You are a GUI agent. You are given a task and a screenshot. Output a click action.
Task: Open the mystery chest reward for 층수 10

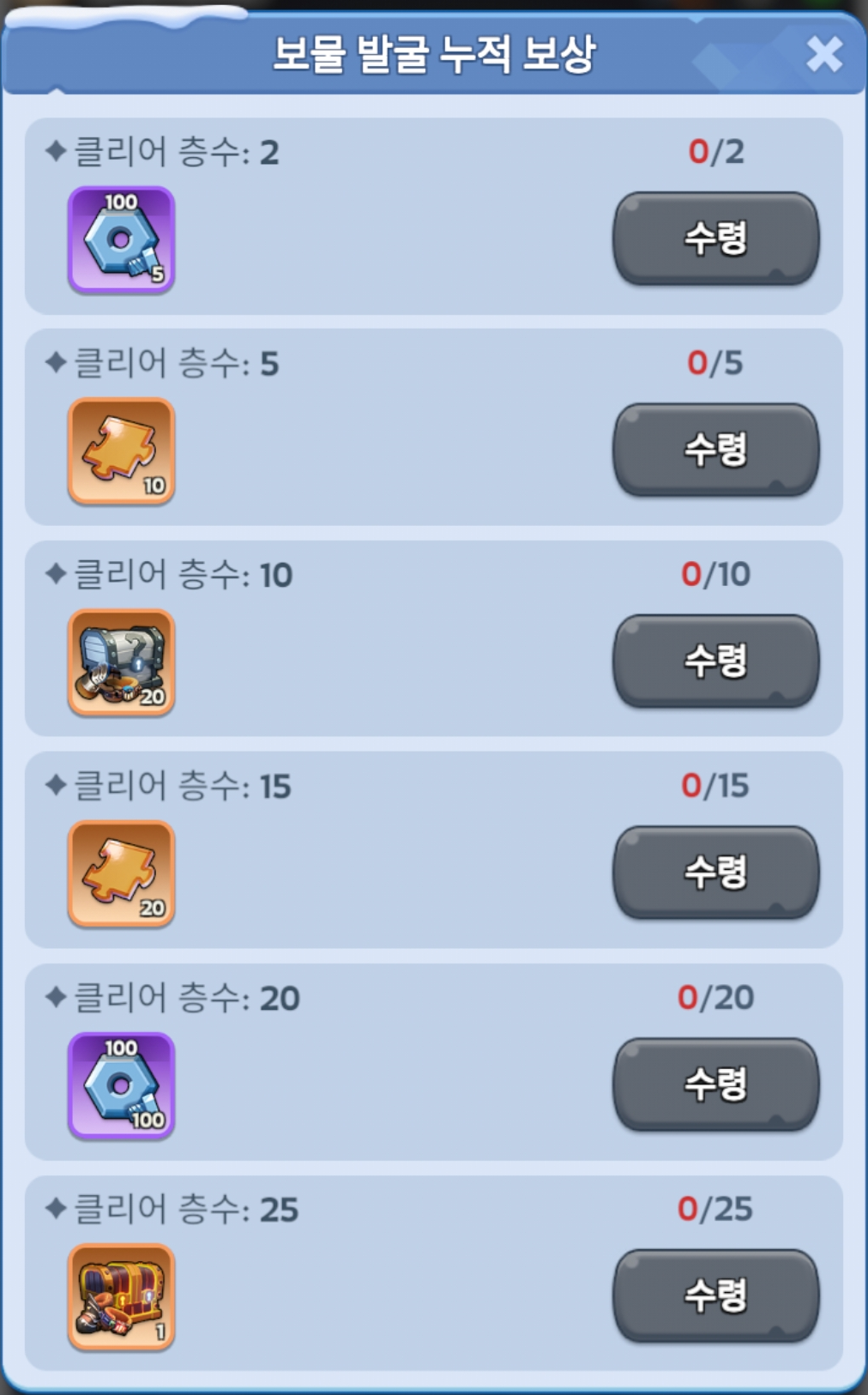[x=121, y=662]
